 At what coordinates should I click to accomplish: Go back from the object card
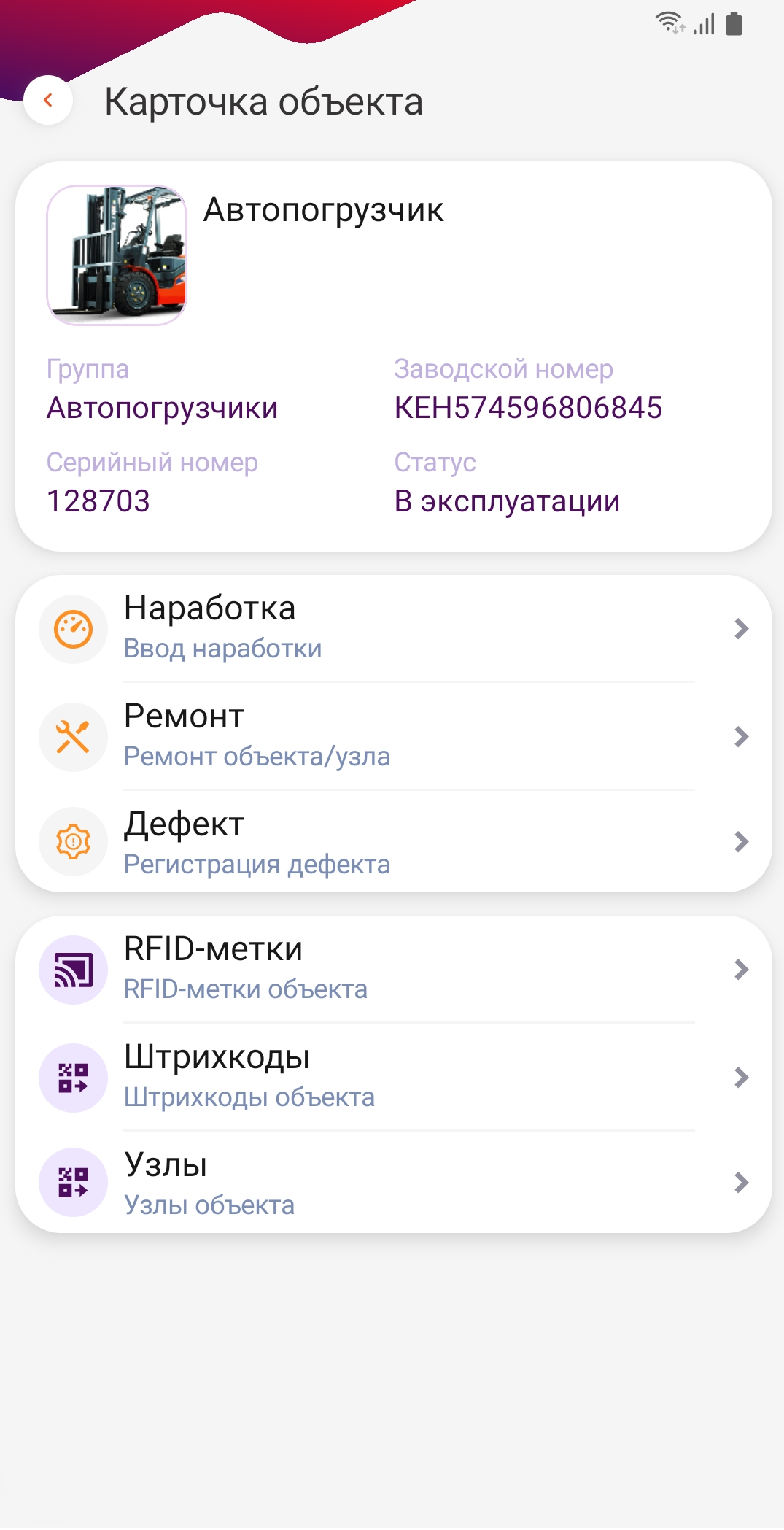point(48,100)
